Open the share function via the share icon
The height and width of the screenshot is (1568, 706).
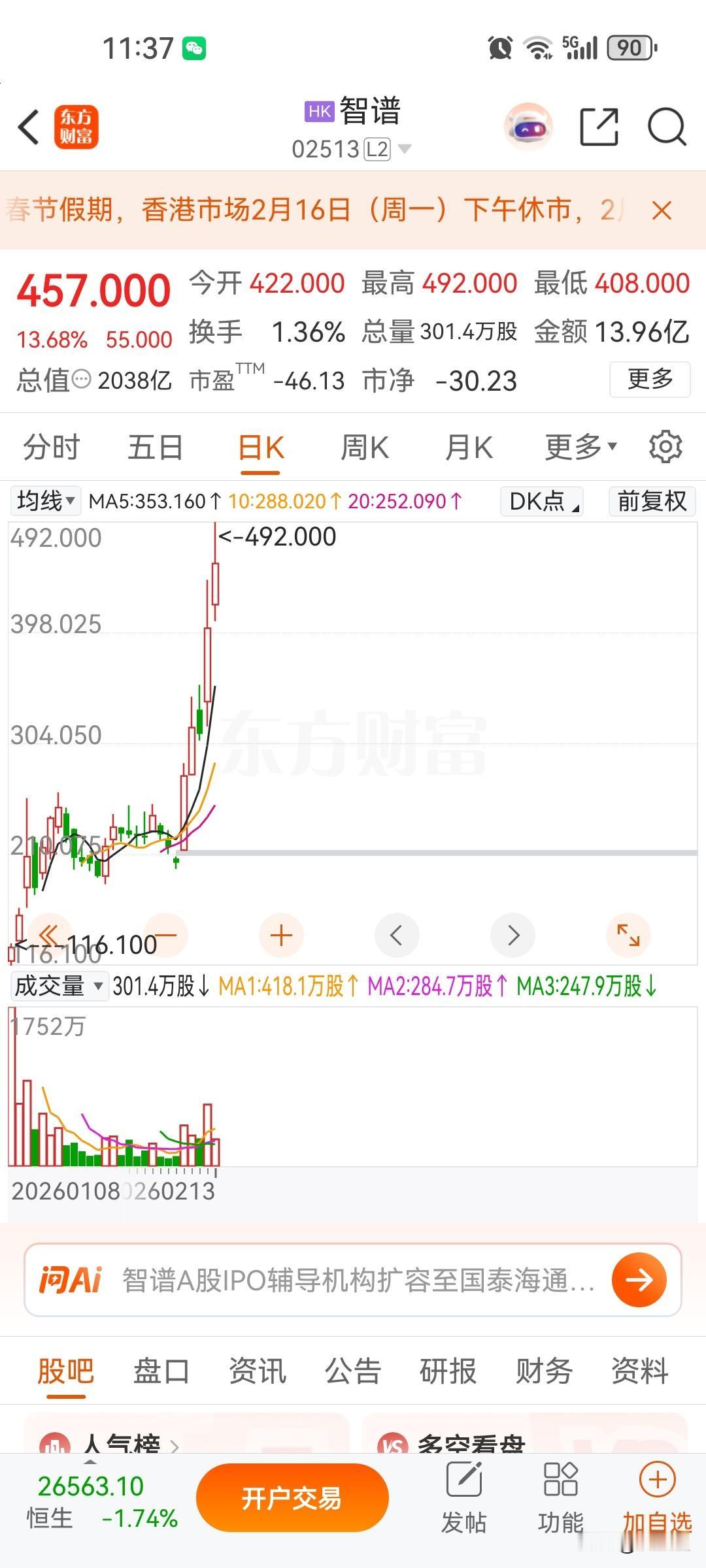(599, 127)
